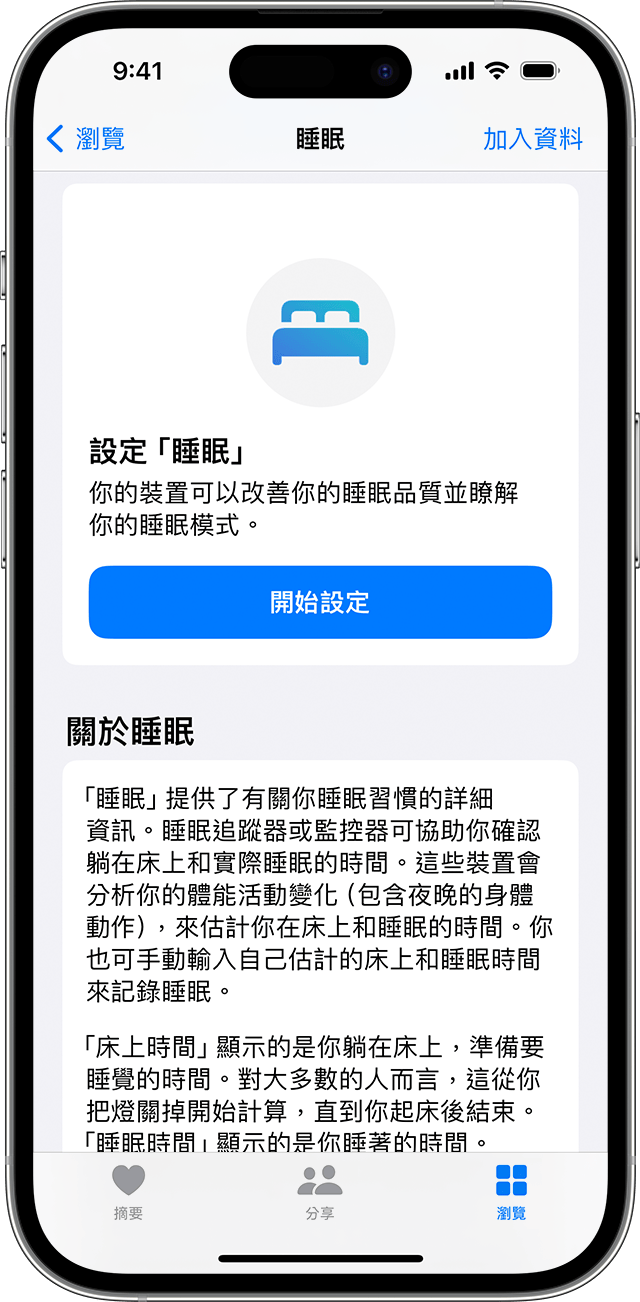Screen dimensions: 640x1302
Task: Tap 加入資料 to add sleep data
Action: point(532,139)
